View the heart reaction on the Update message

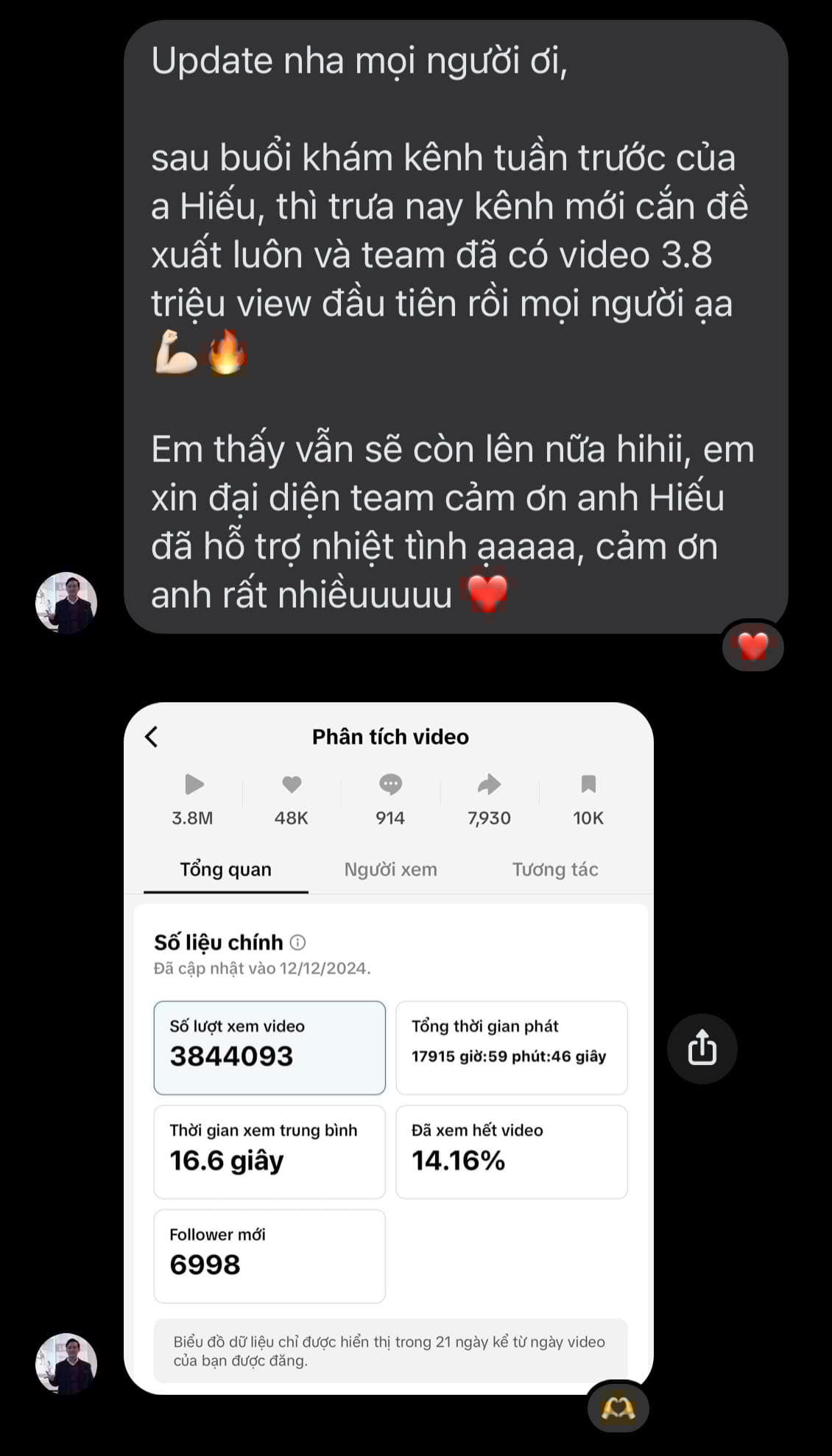(752, 646)
